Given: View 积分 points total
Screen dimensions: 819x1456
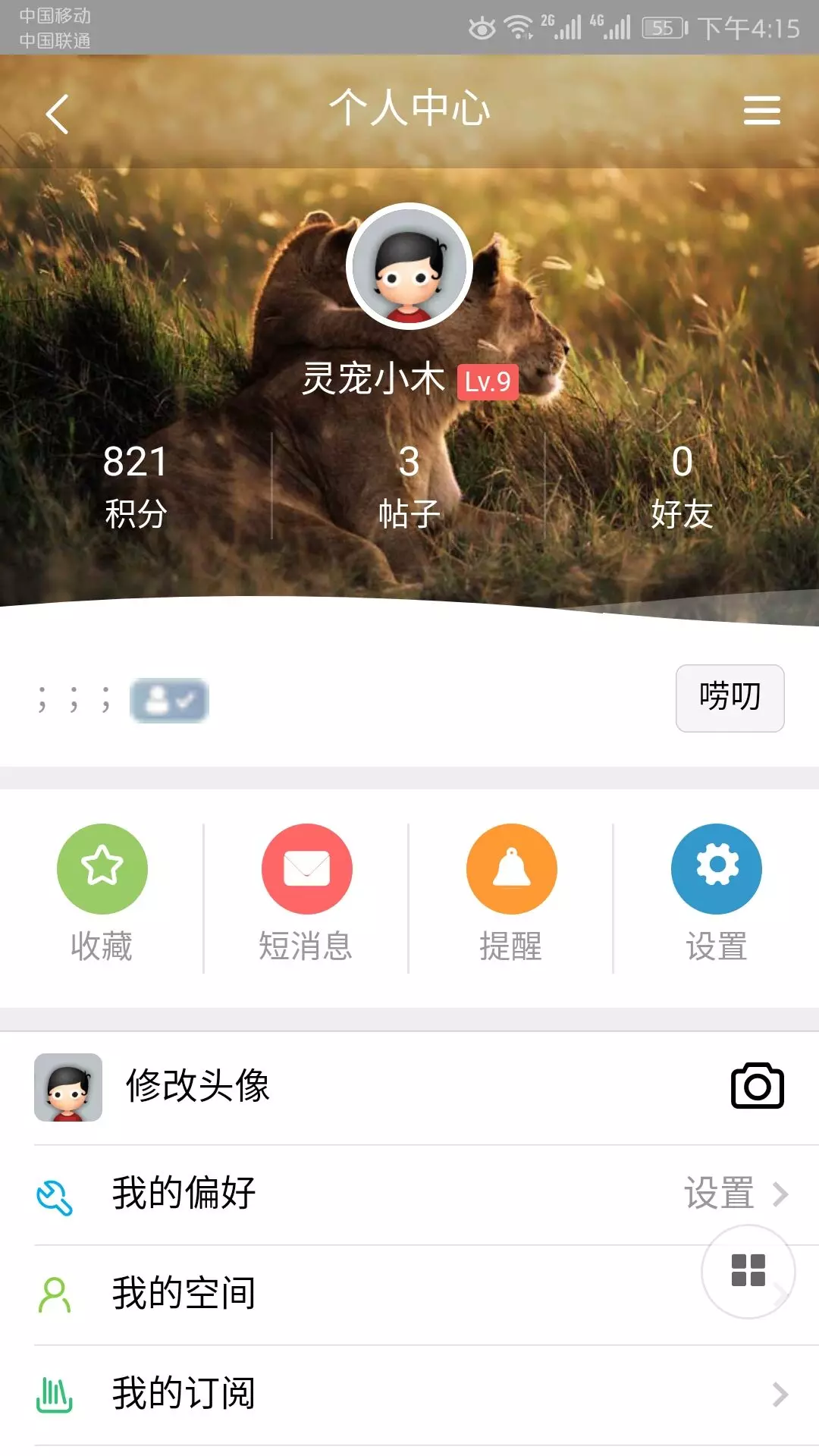Looking at the screenshot, I should click(136, 485).
